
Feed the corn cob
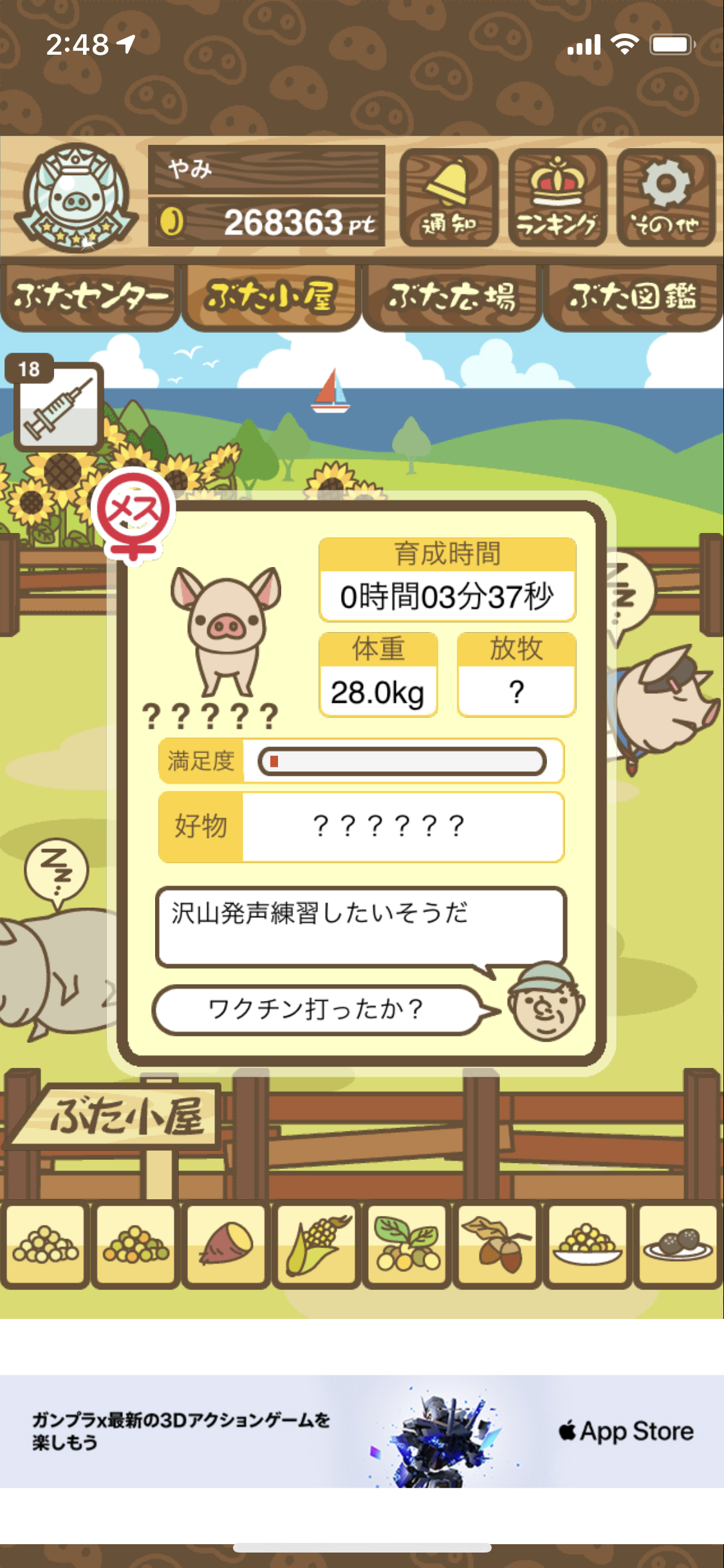coord(316,1245)
